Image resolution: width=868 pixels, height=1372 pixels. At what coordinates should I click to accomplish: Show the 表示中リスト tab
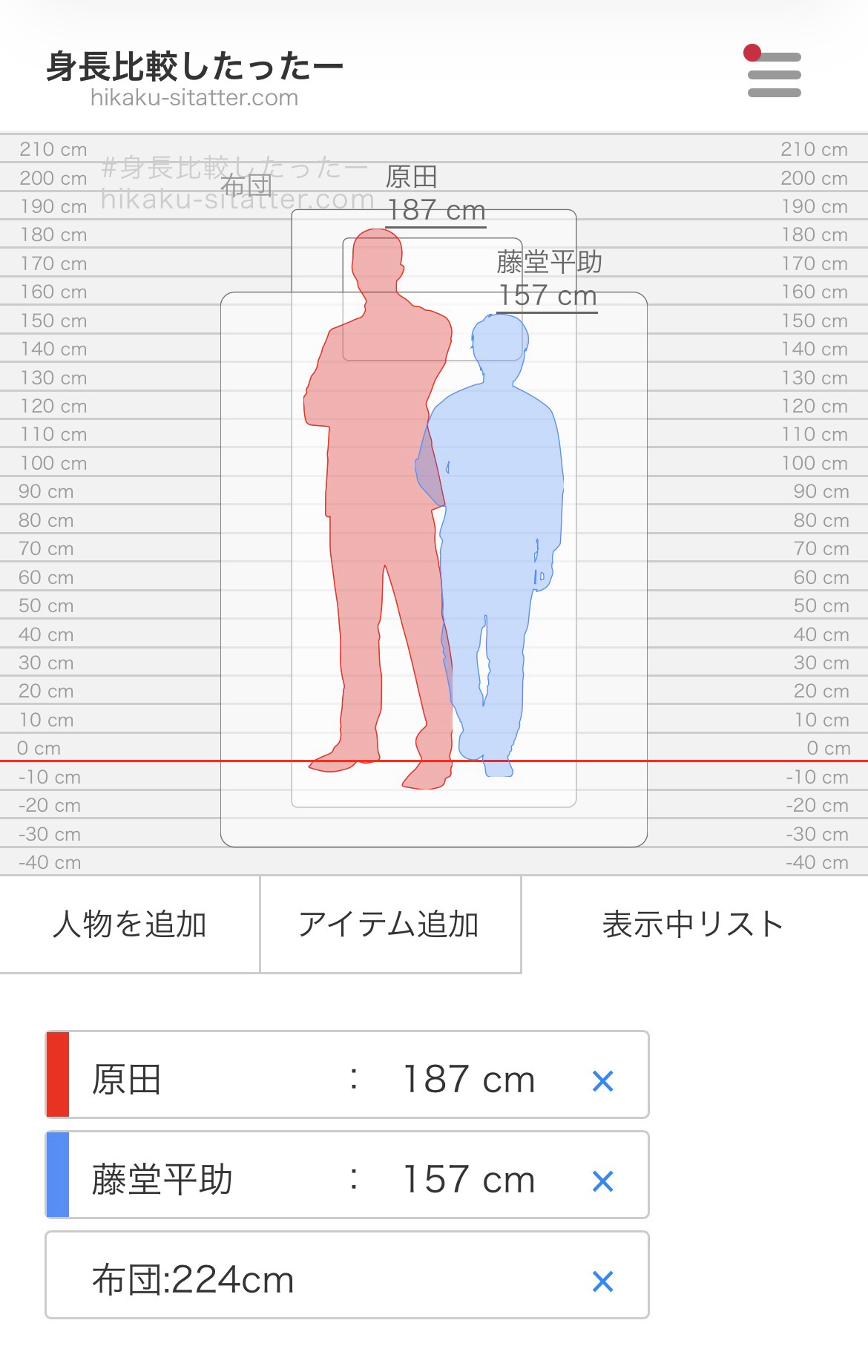pyautogui.click(x=694, y=925)
